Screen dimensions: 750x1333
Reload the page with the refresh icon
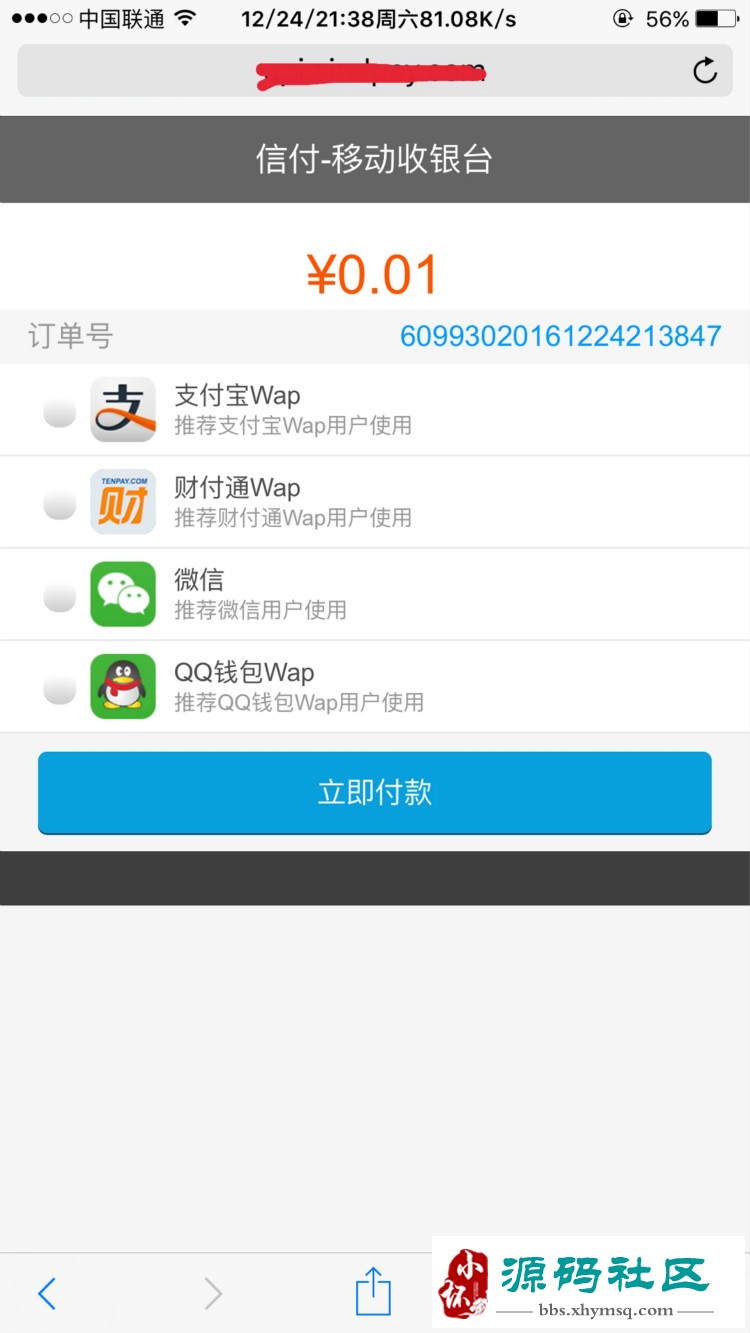click(x=705, y=71)
